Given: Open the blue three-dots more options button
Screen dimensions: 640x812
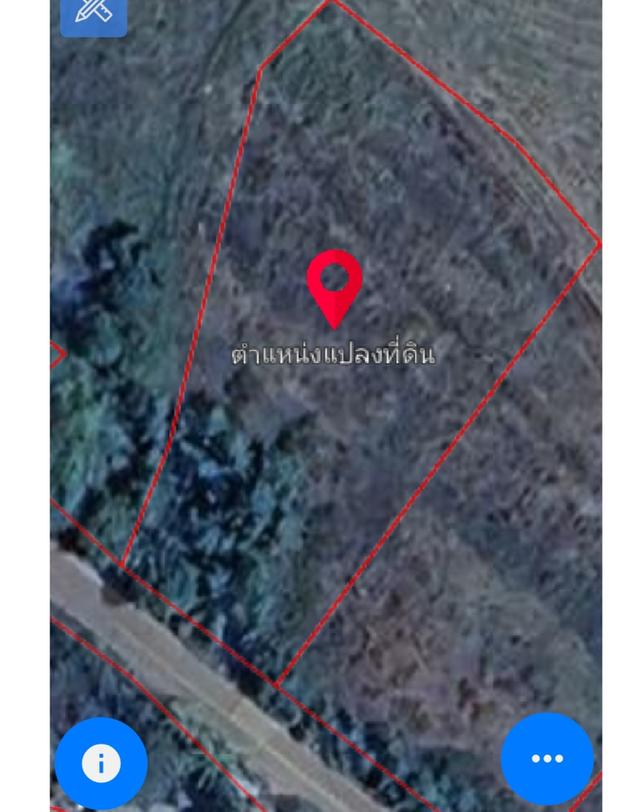Looking at the screenshot, I should coord(547,759).
